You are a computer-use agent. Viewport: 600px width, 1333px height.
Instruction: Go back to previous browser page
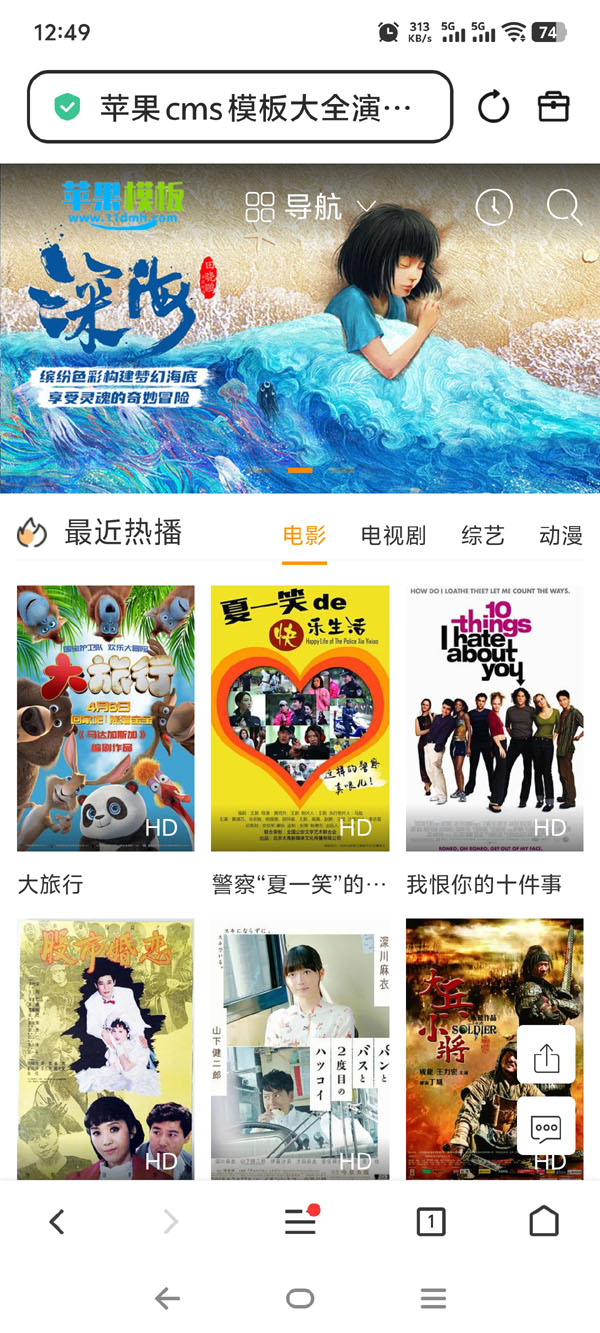click(57, 1221)
